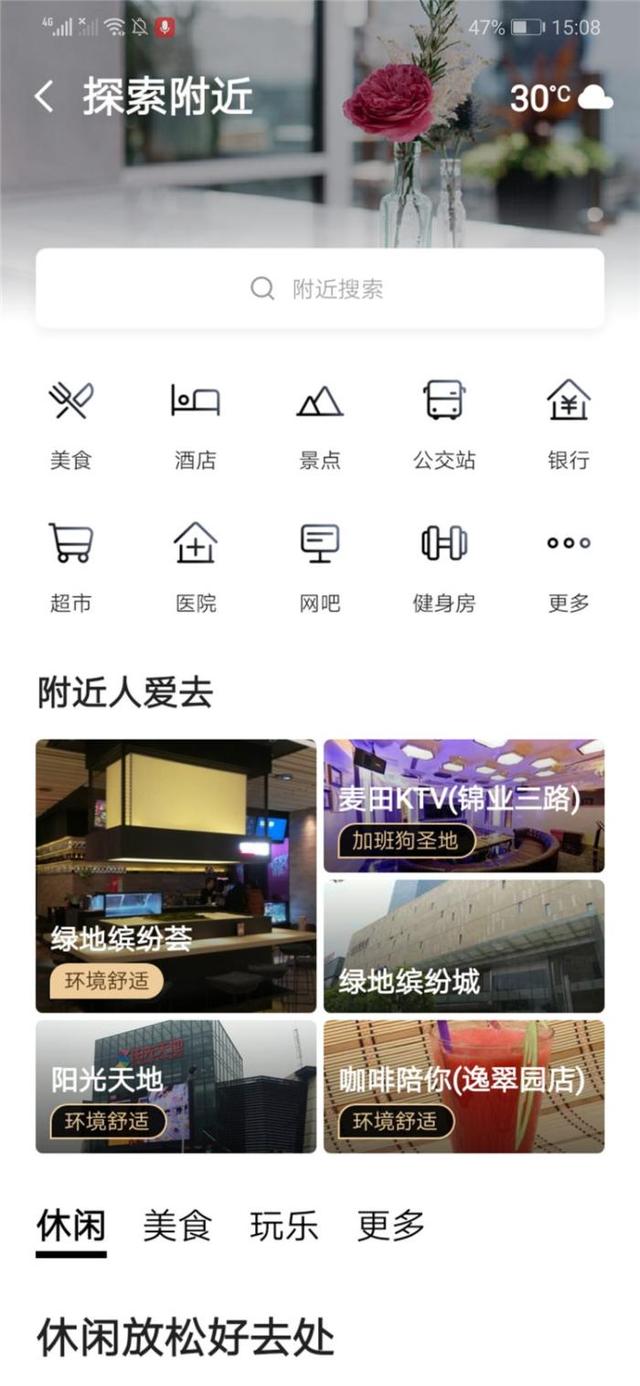
Task: Switch to the 玩乐 tab
Action: pos(284,1225)
